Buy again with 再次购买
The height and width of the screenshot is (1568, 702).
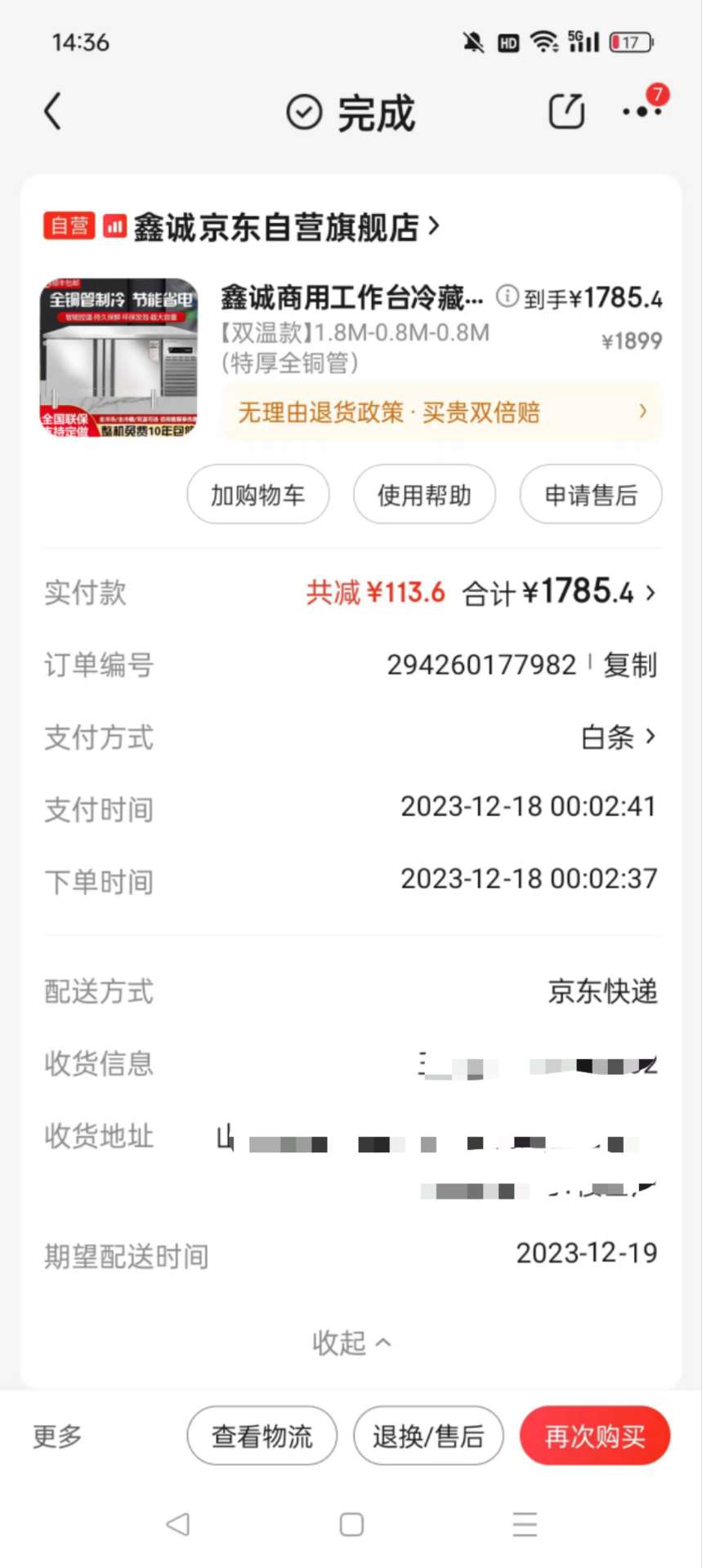tap(595, 1437)
